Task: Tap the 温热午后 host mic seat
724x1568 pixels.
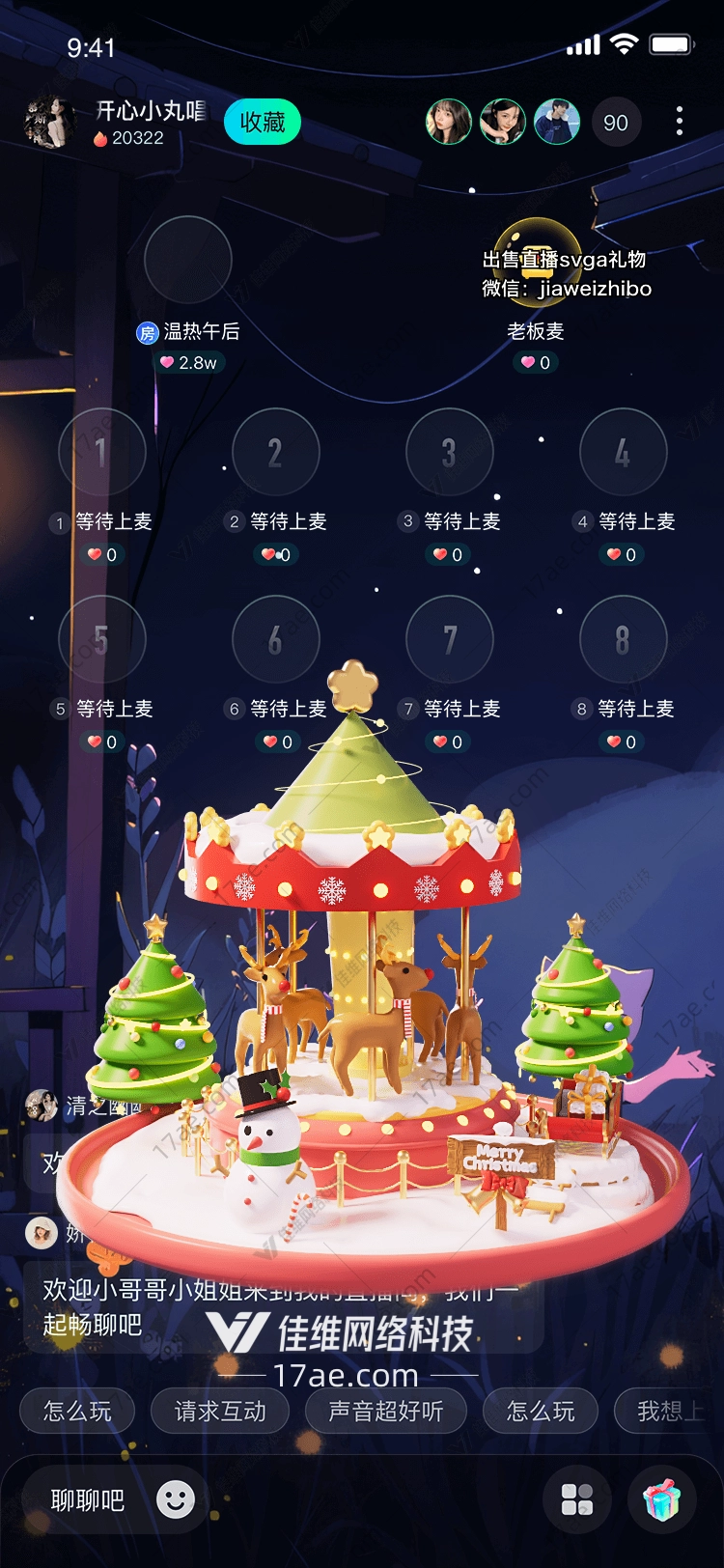Action: pyautogui.click(x=188, y=261)
